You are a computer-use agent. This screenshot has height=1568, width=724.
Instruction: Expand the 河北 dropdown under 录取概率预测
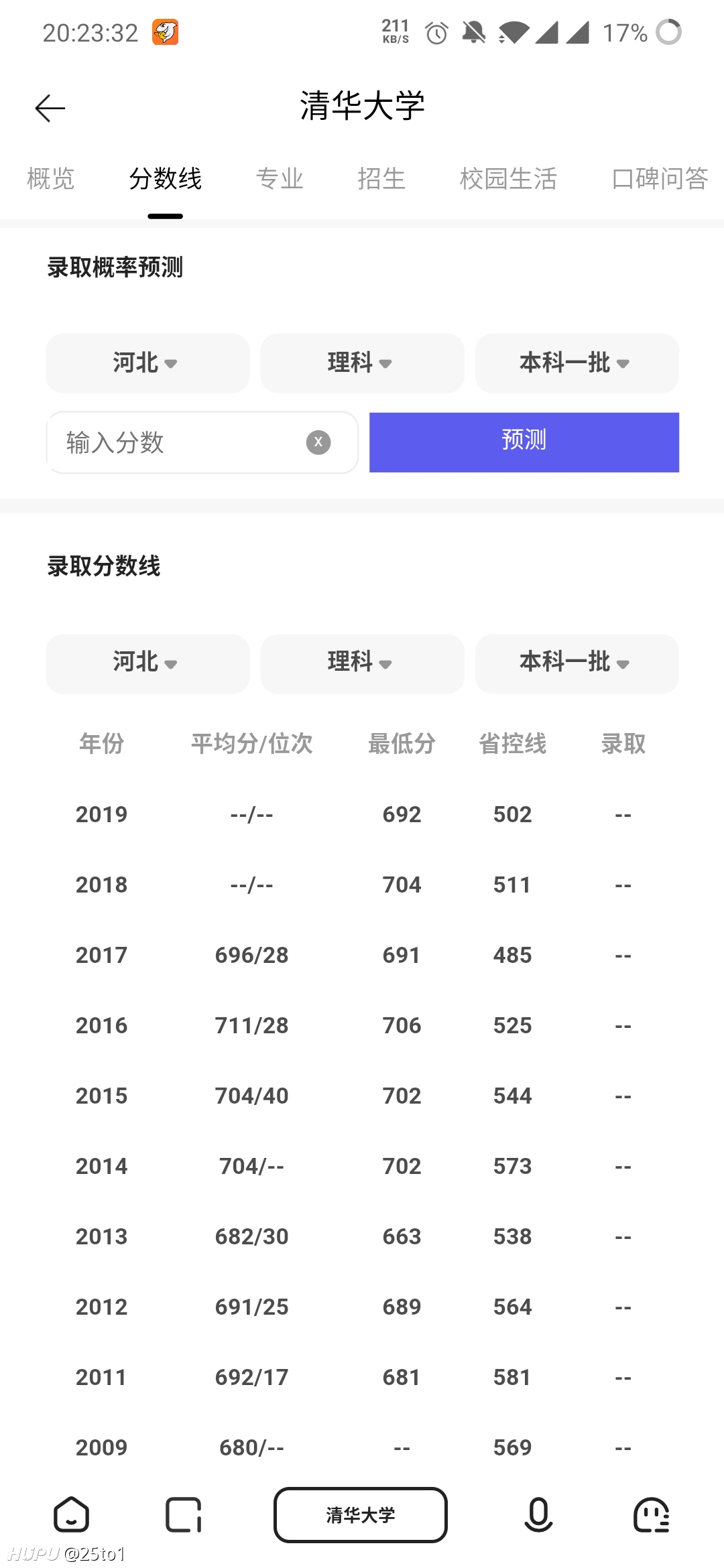pos(147,363)
